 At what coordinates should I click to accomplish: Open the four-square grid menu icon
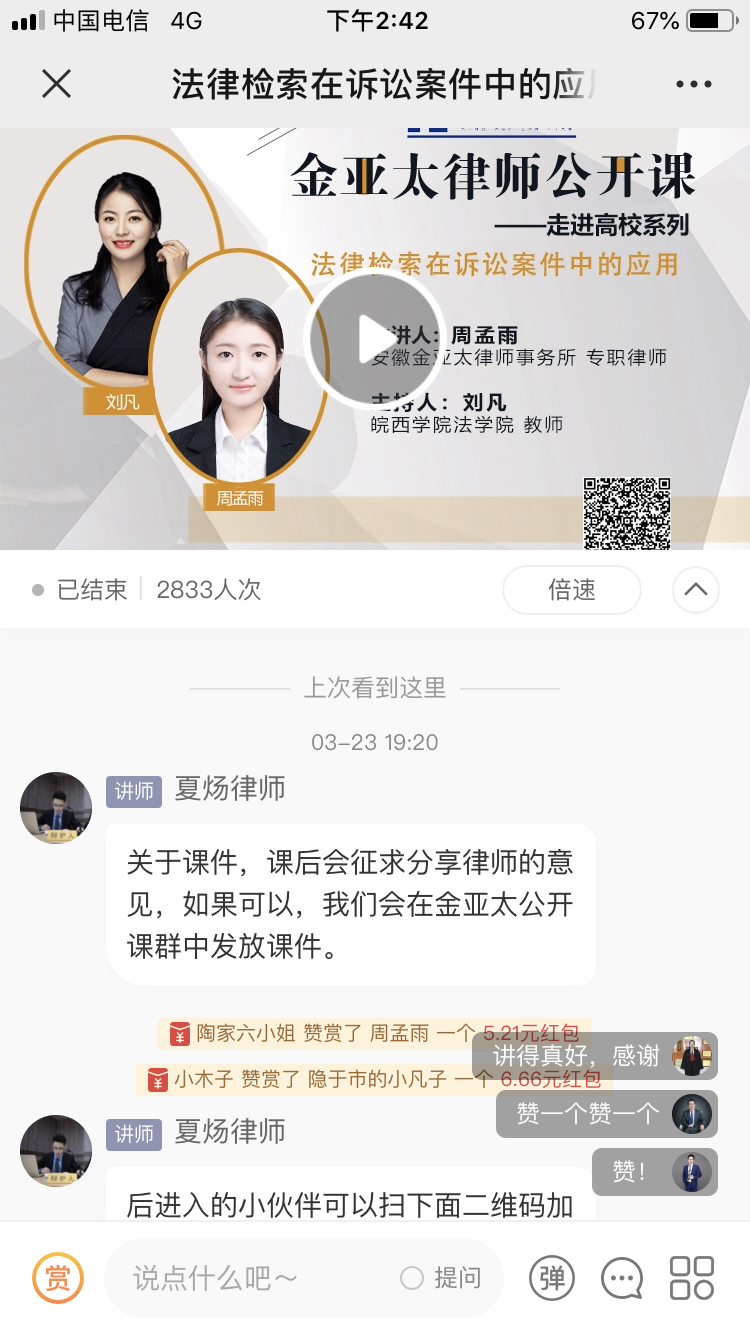[x=692, y=1278]
